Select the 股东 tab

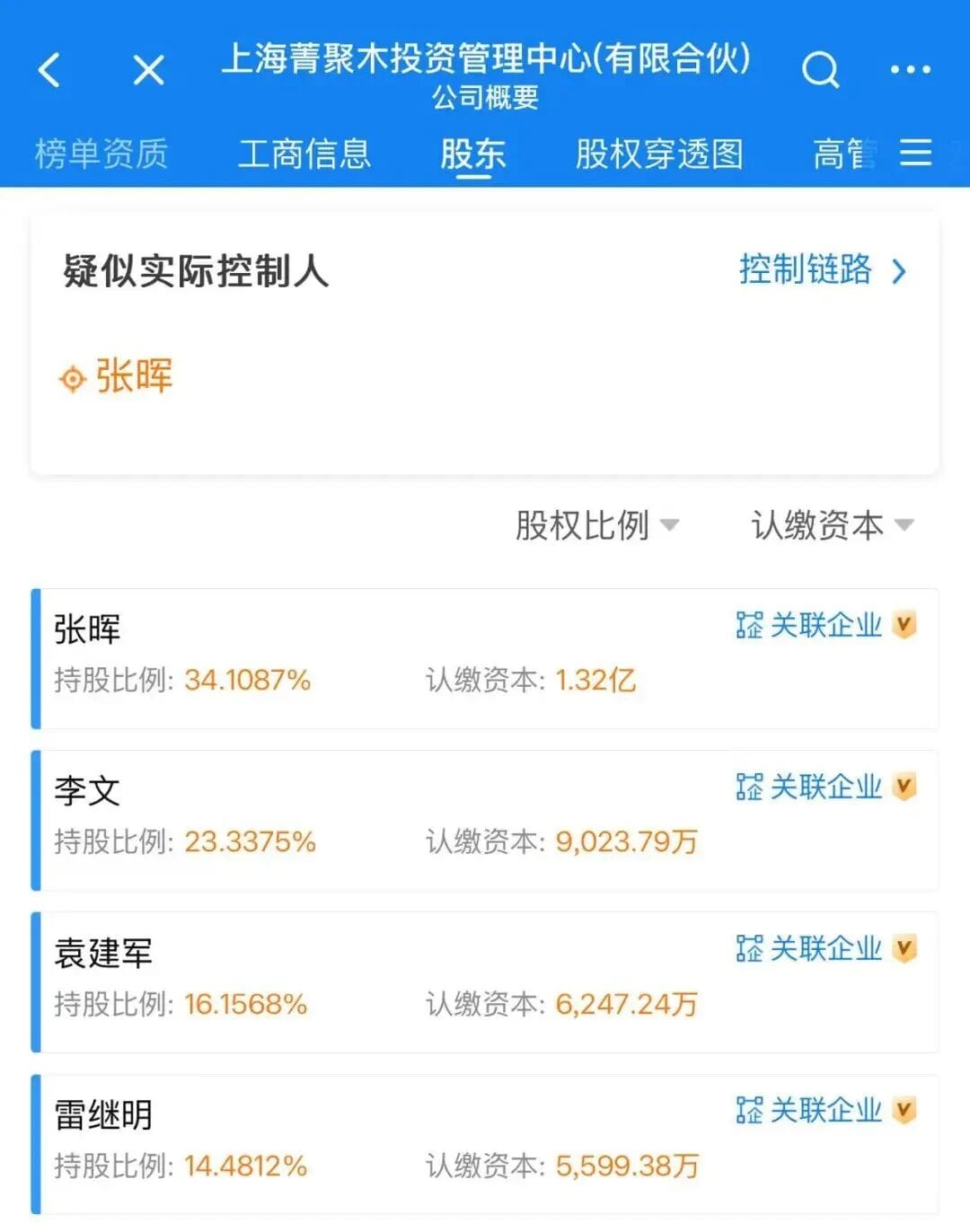coord(473,154)
